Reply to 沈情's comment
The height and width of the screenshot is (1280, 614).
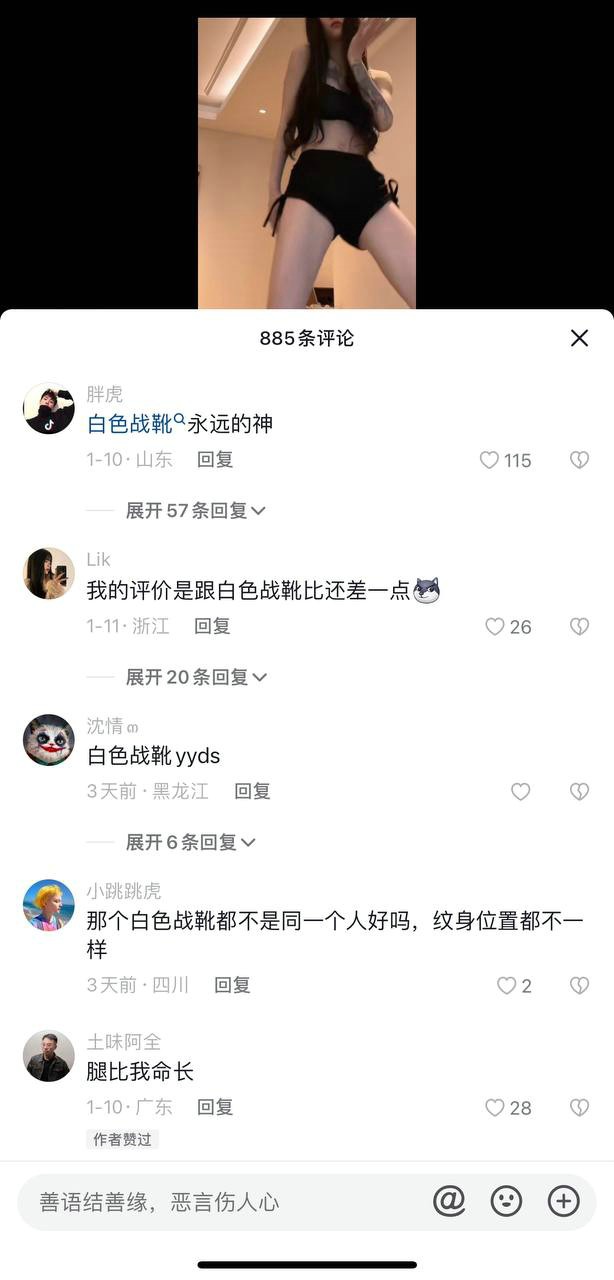[x=252, y=791]
